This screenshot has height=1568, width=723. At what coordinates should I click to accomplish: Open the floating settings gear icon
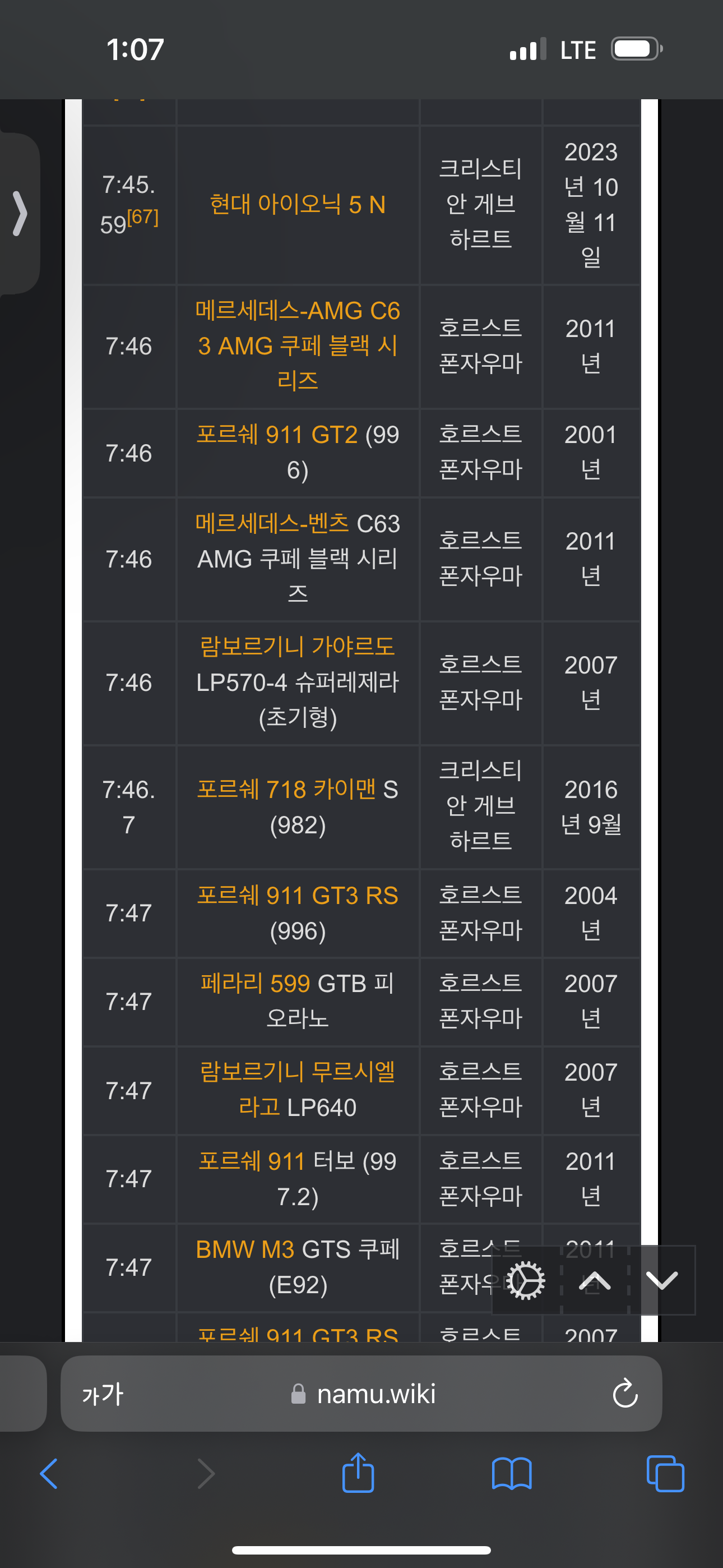tap(526, 1281)
